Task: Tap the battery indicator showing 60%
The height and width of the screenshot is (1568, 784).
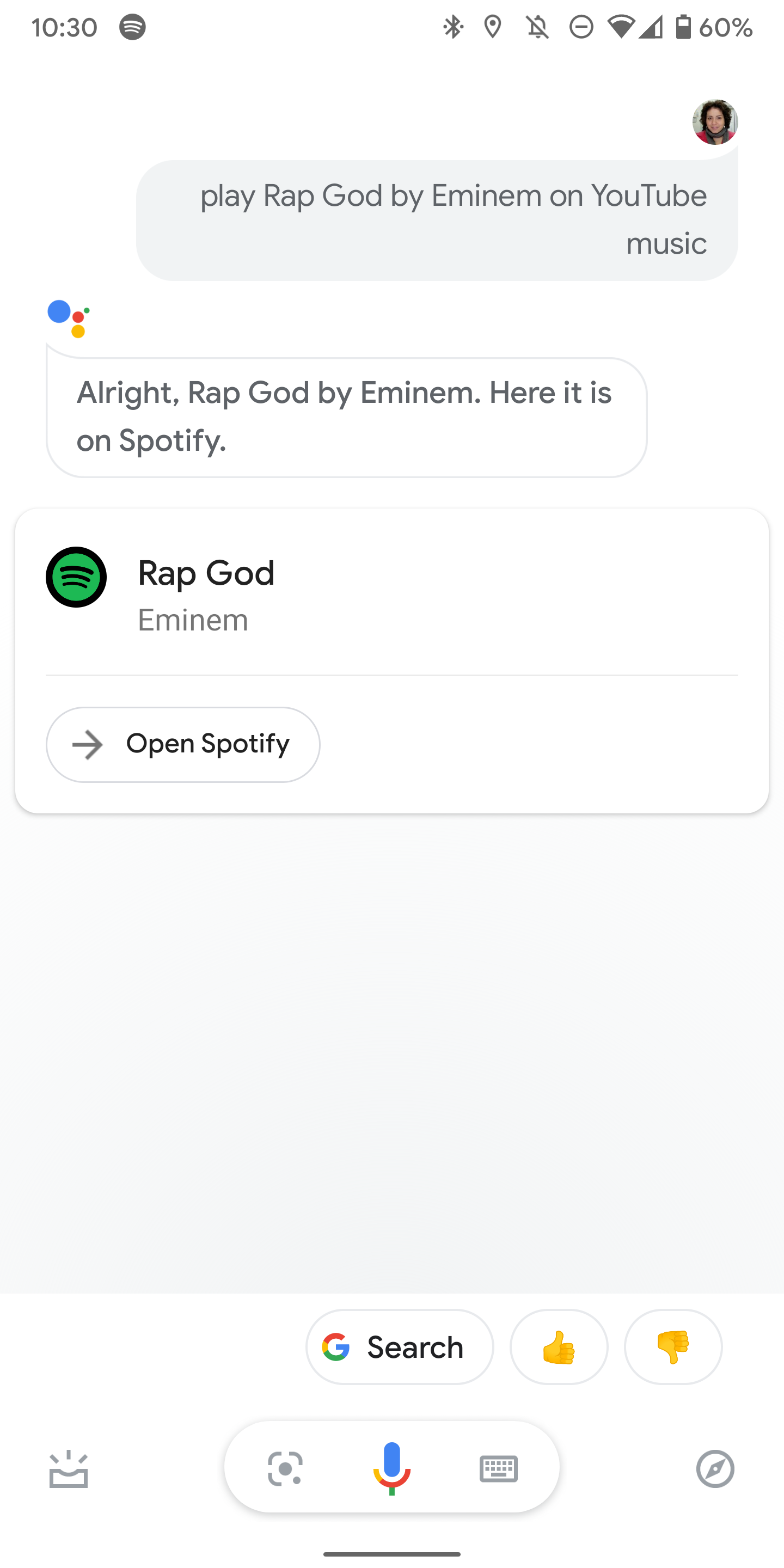Action: pyautogui.click(x=706, y=27)
